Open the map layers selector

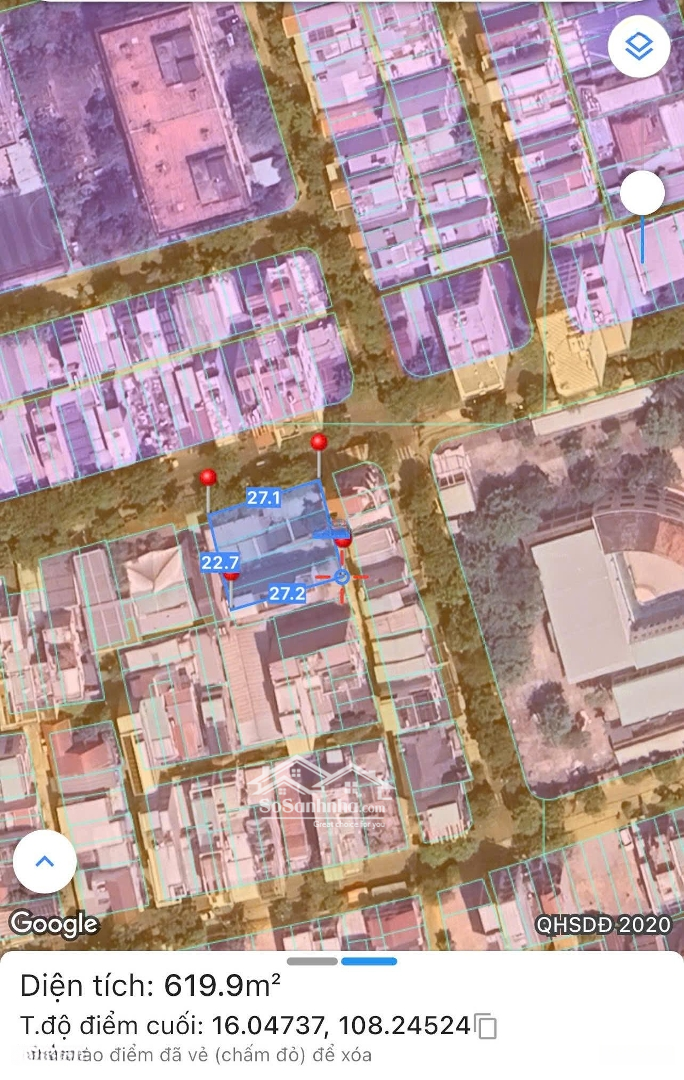click(x=639, y=46)
